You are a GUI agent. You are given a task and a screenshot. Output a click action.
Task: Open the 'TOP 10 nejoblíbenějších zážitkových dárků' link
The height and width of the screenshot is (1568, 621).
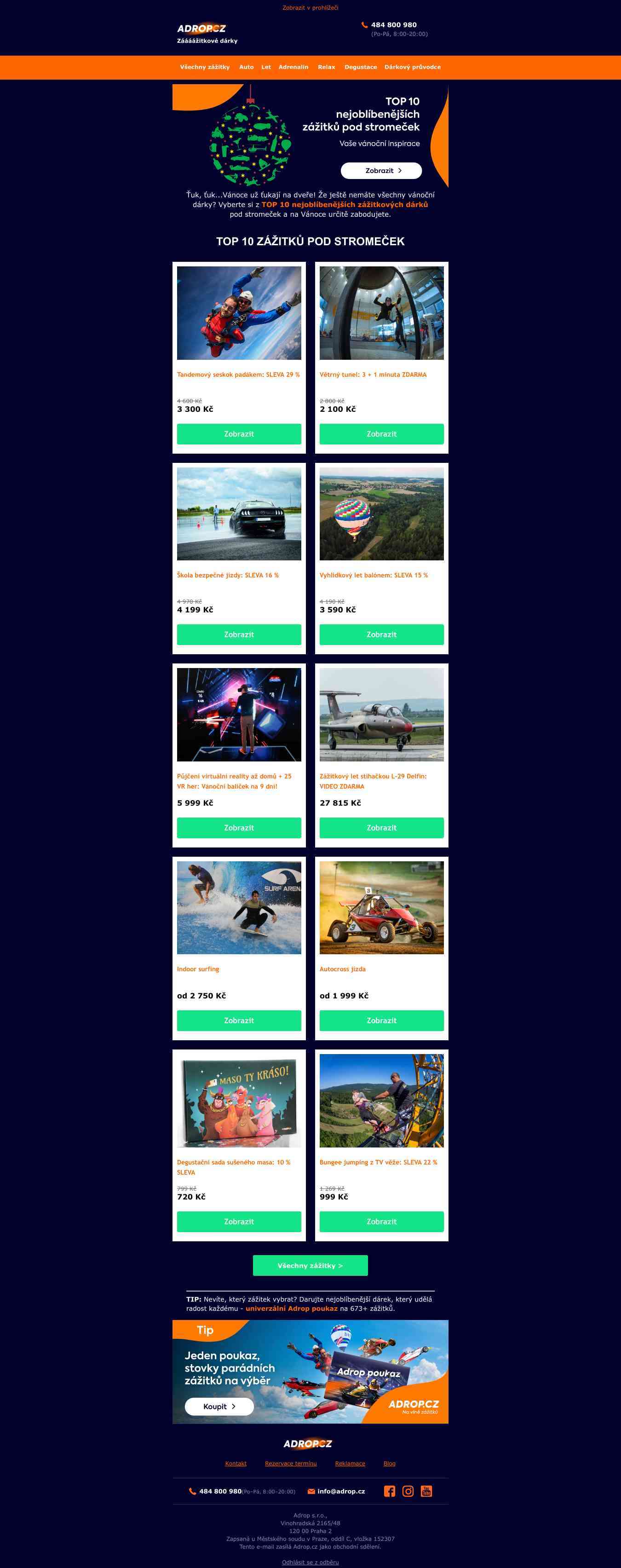click(x=345, y=205)
